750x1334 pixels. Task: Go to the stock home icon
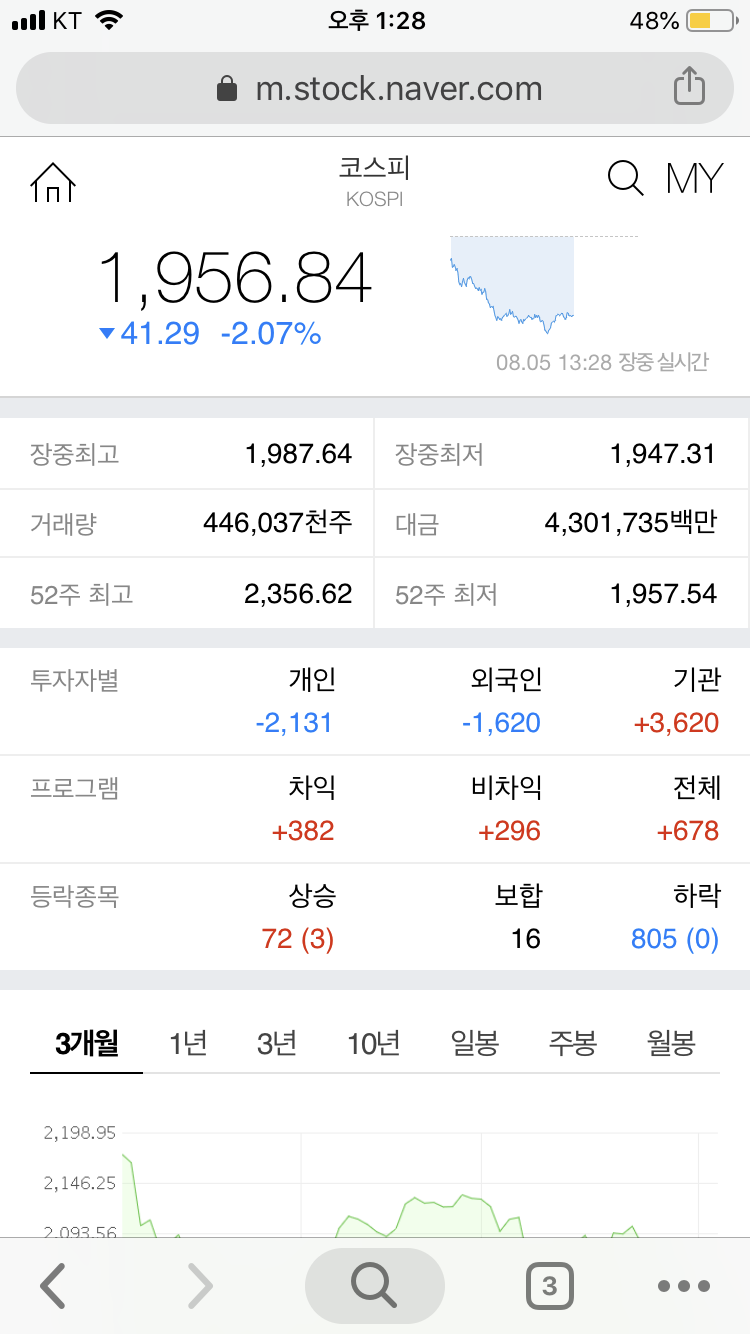pyautogui.click(x=54, y=182)
